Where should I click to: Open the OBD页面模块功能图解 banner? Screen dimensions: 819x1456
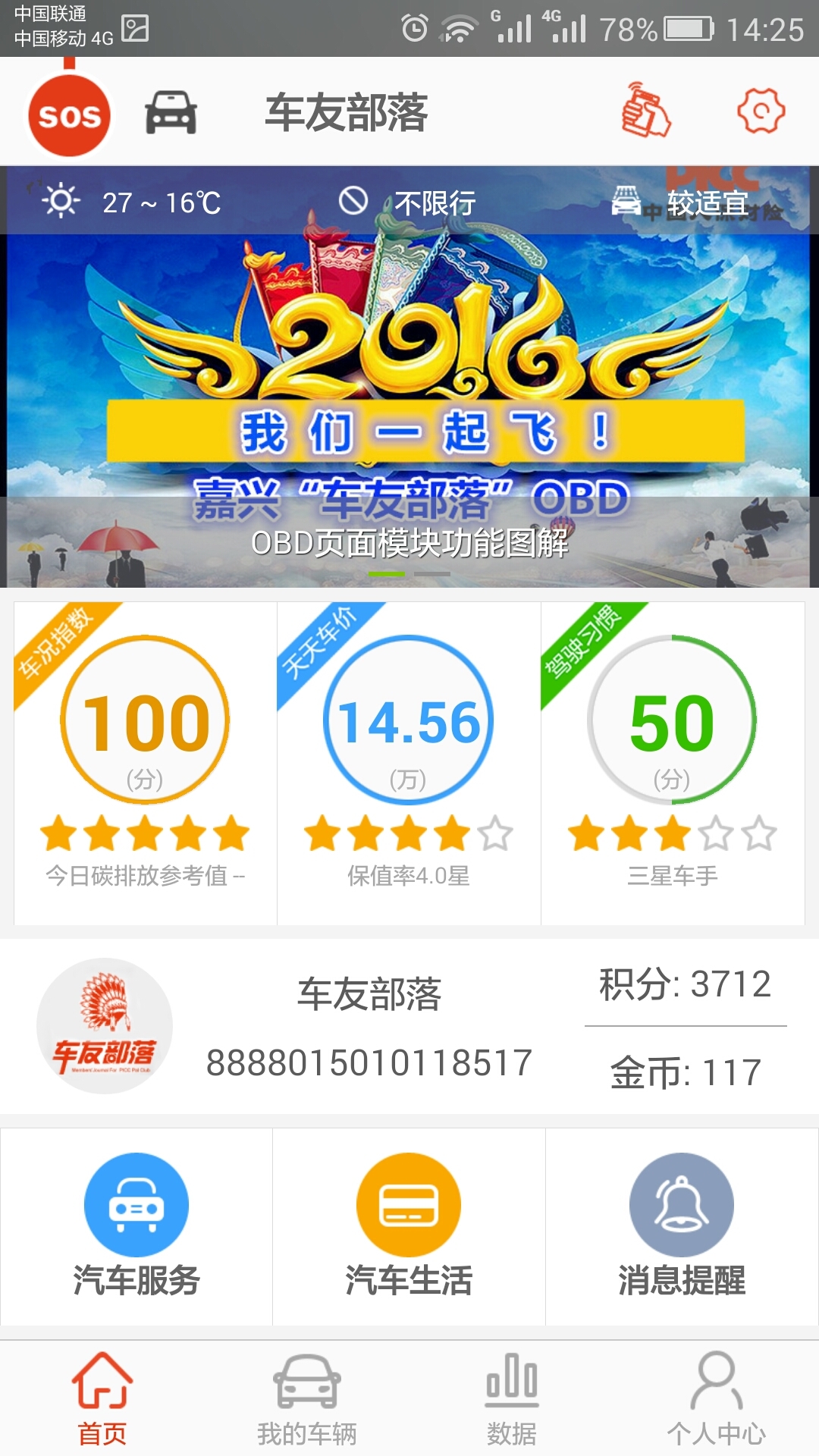click(409, 409)
